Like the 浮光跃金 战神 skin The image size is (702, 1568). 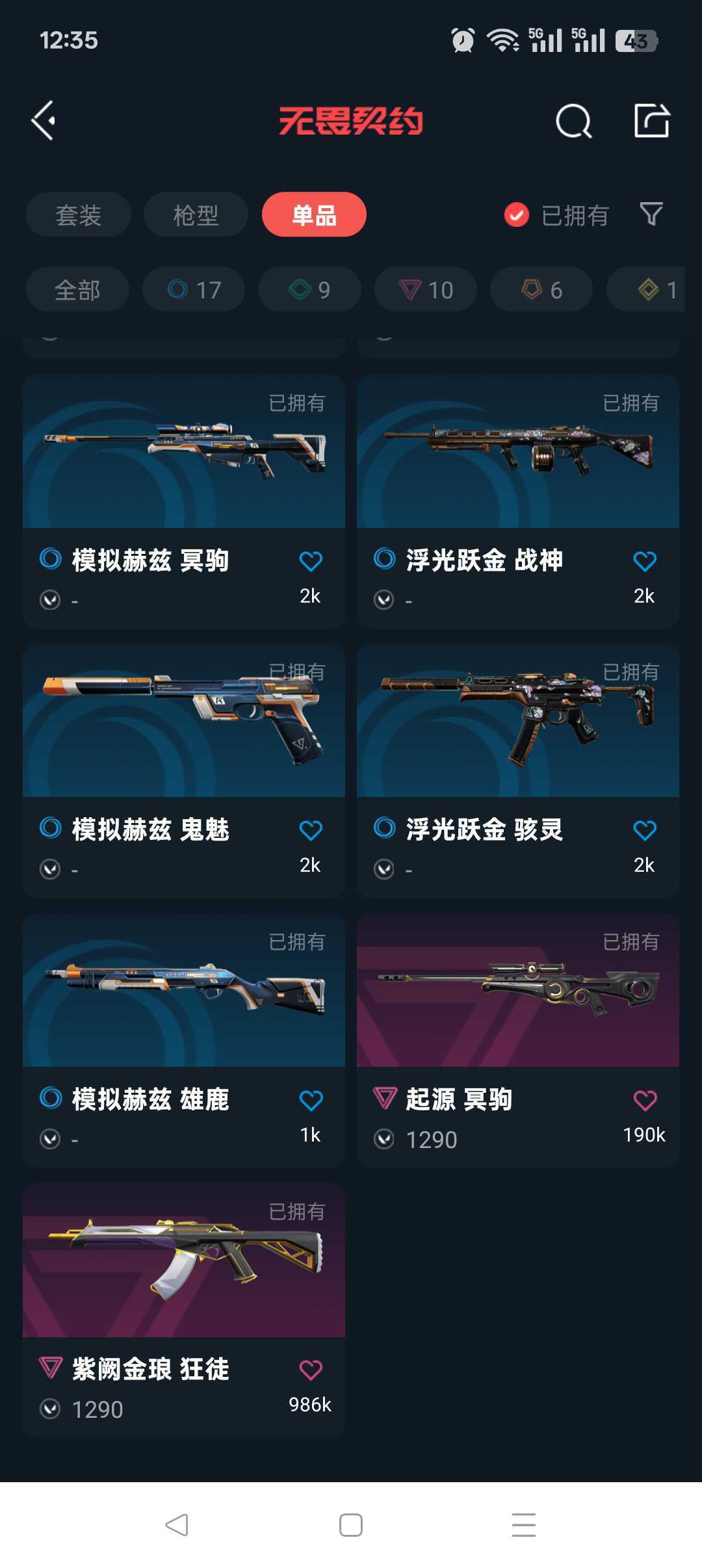click(645, 561)
